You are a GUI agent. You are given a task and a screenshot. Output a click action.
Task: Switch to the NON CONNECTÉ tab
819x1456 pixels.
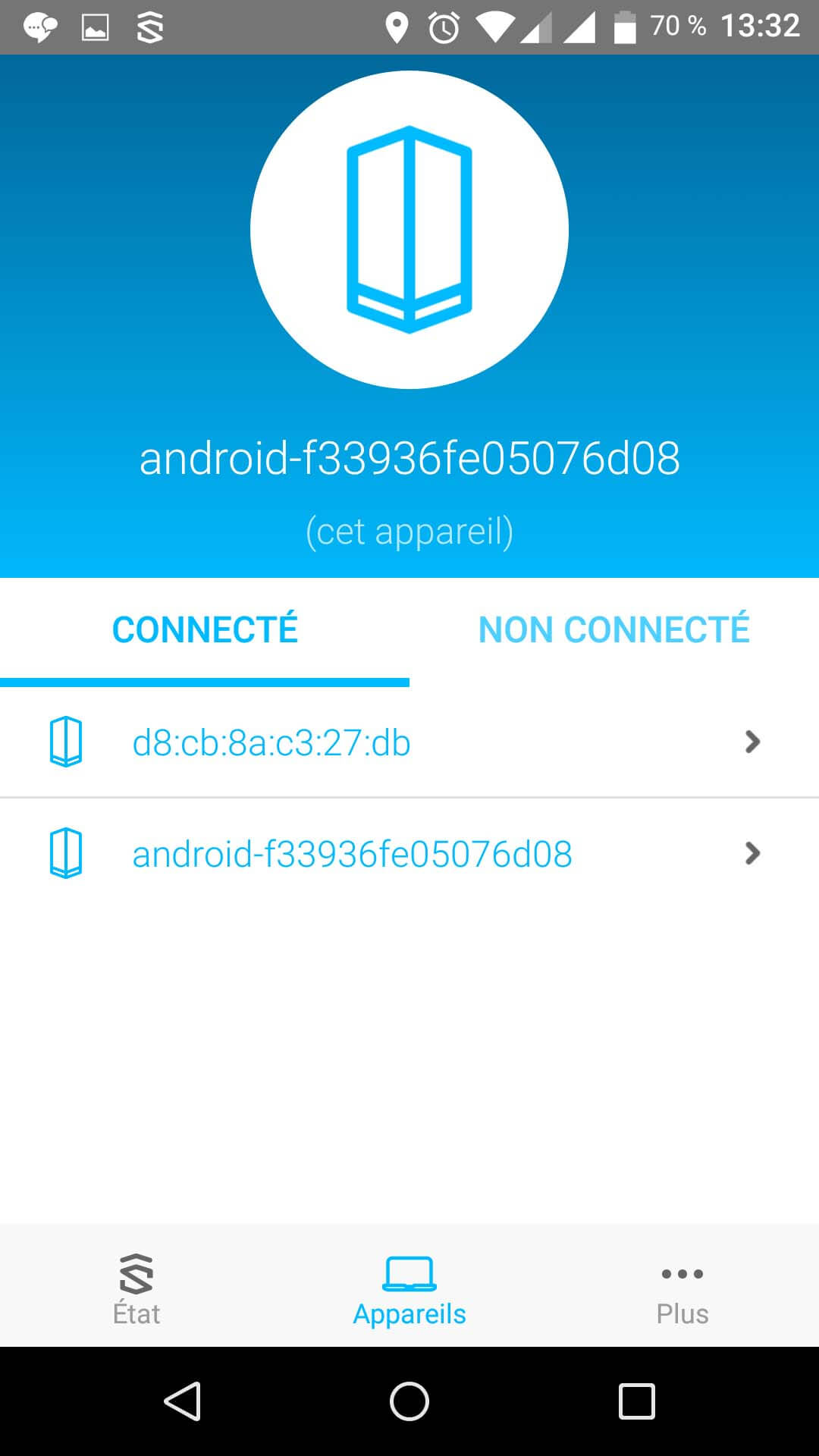pyautogui.click(x=613, y=630)
